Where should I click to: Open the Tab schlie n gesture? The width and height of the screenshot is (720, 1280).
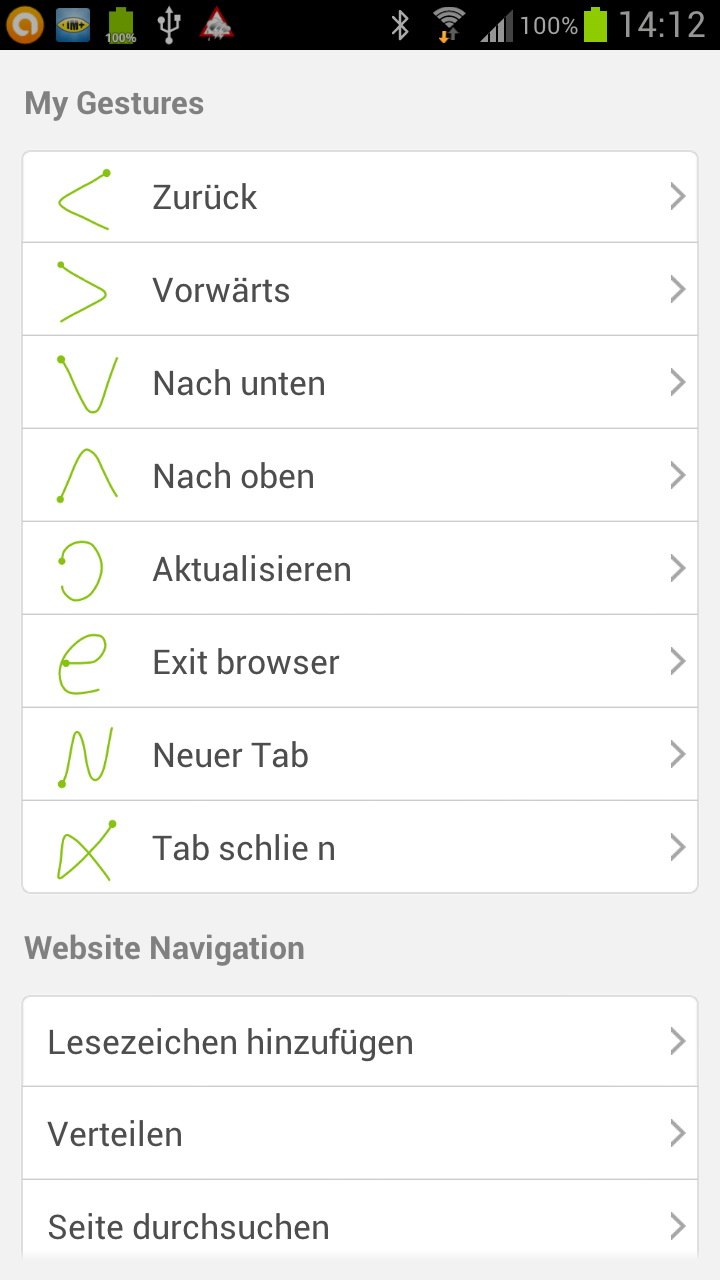360,847
